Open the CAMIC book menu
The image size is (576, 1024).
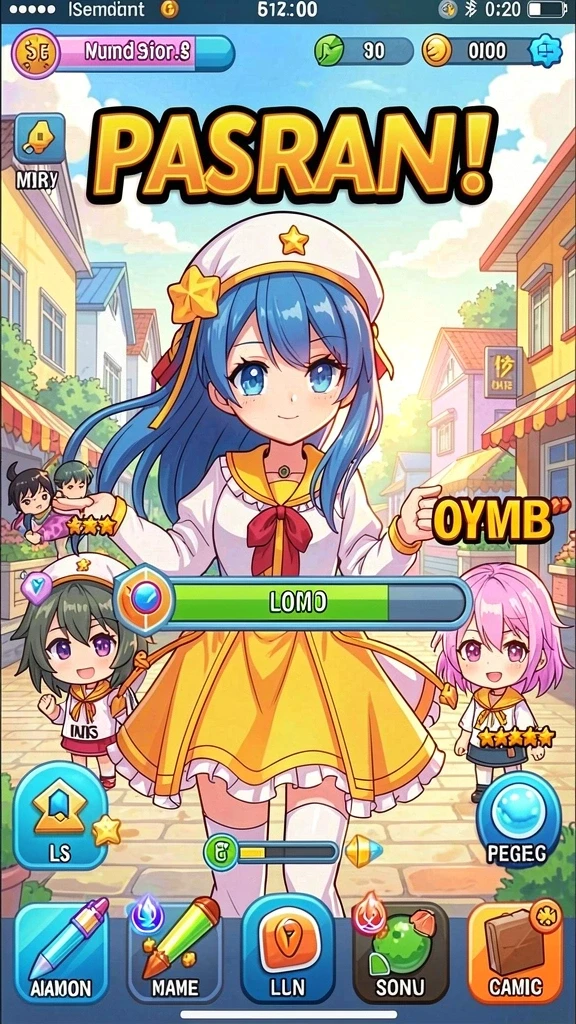pyautogui.click(x=515, y=952)
